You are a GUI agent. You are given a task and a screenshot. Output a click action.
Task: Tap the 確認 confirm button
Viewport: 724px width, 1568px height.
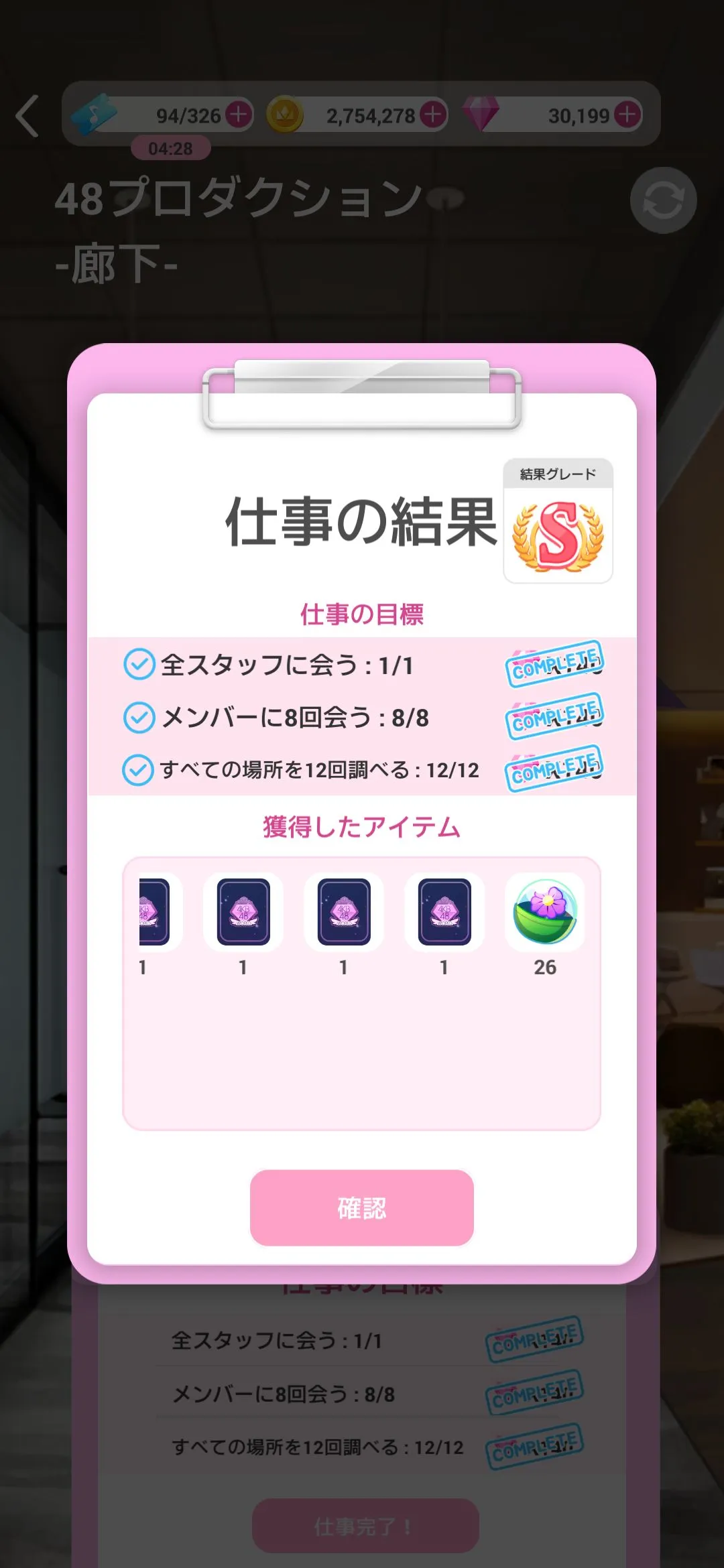coord(361,1207)
